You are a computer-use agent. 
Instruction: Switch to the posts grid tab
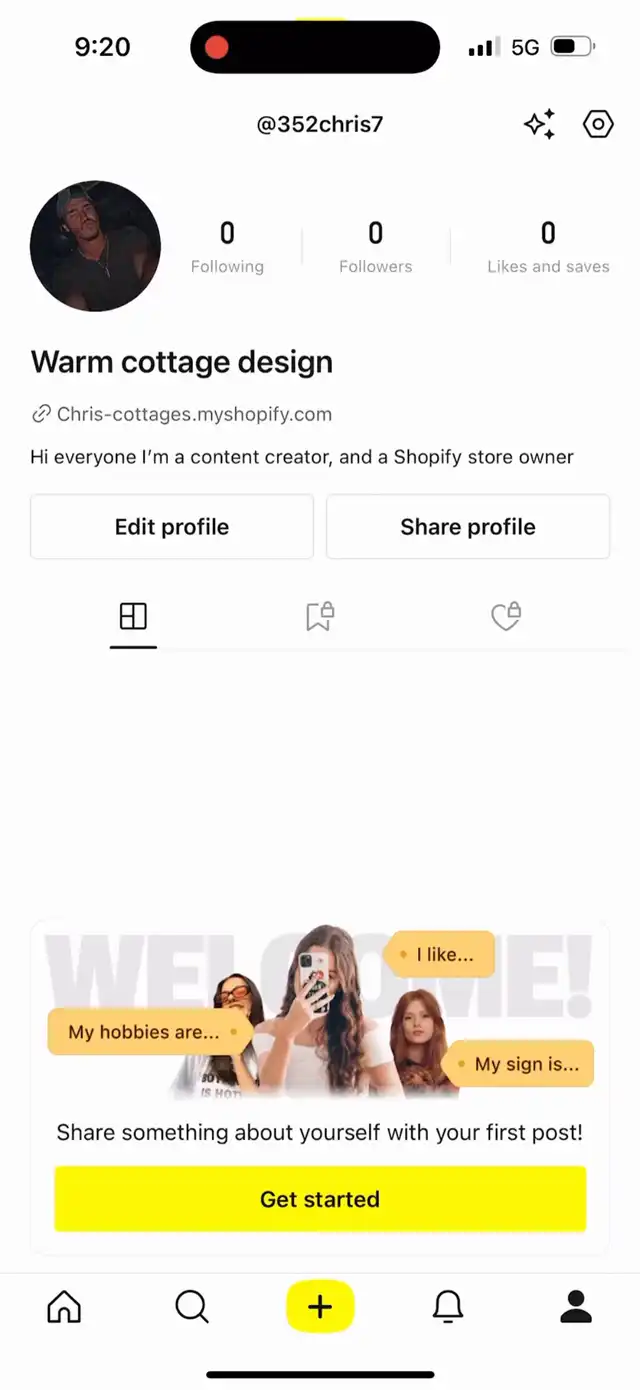pos(133,617)
